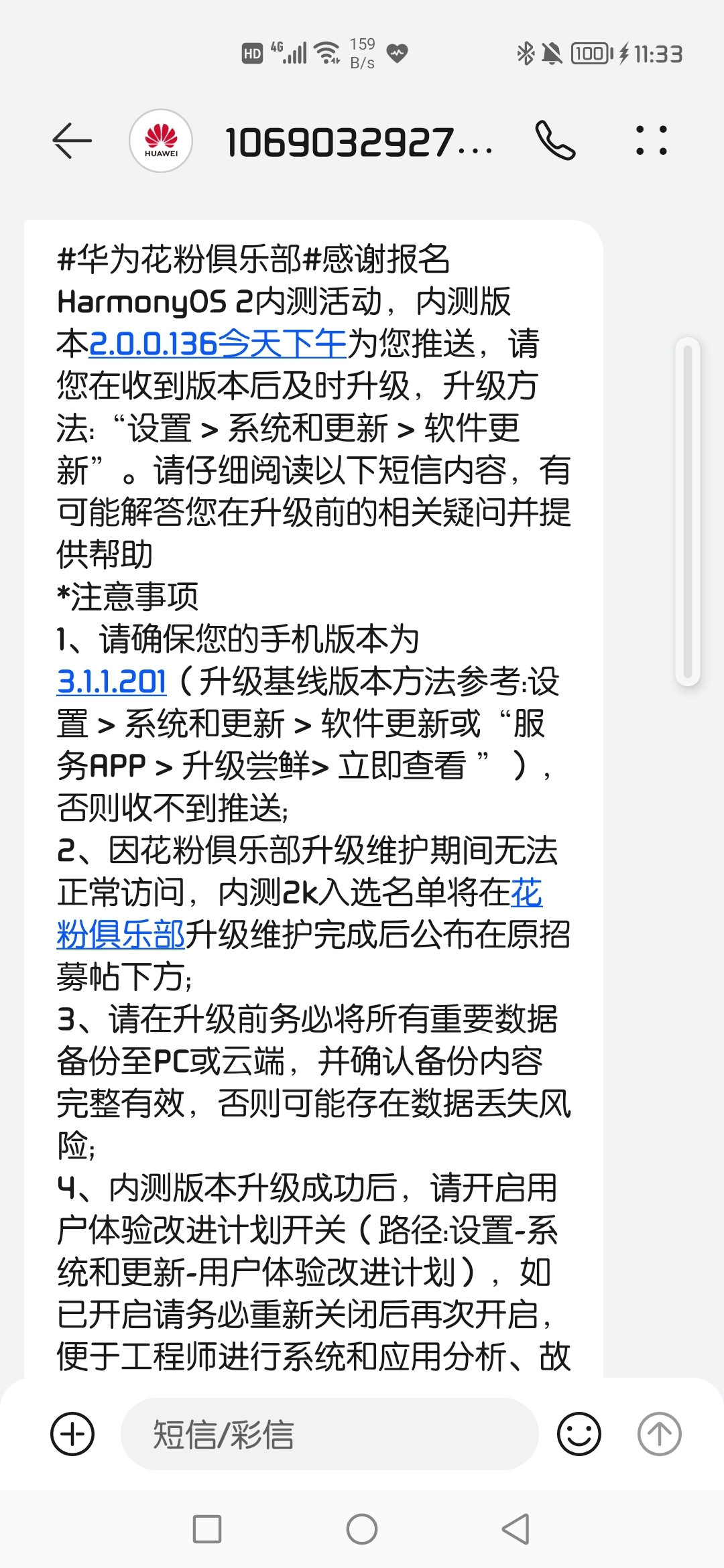Open the emoji smiley picker

coord(579,1433)
